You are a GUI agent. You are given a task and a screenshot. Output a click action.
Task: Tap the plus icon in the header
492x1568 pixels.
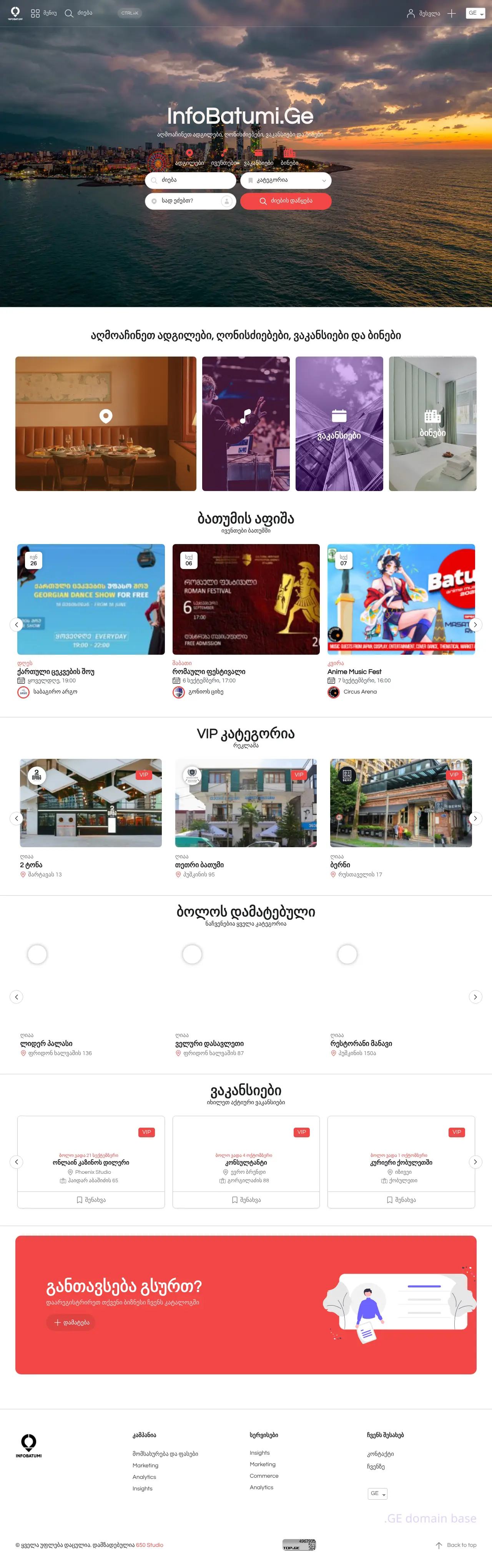tap(451, 13)
